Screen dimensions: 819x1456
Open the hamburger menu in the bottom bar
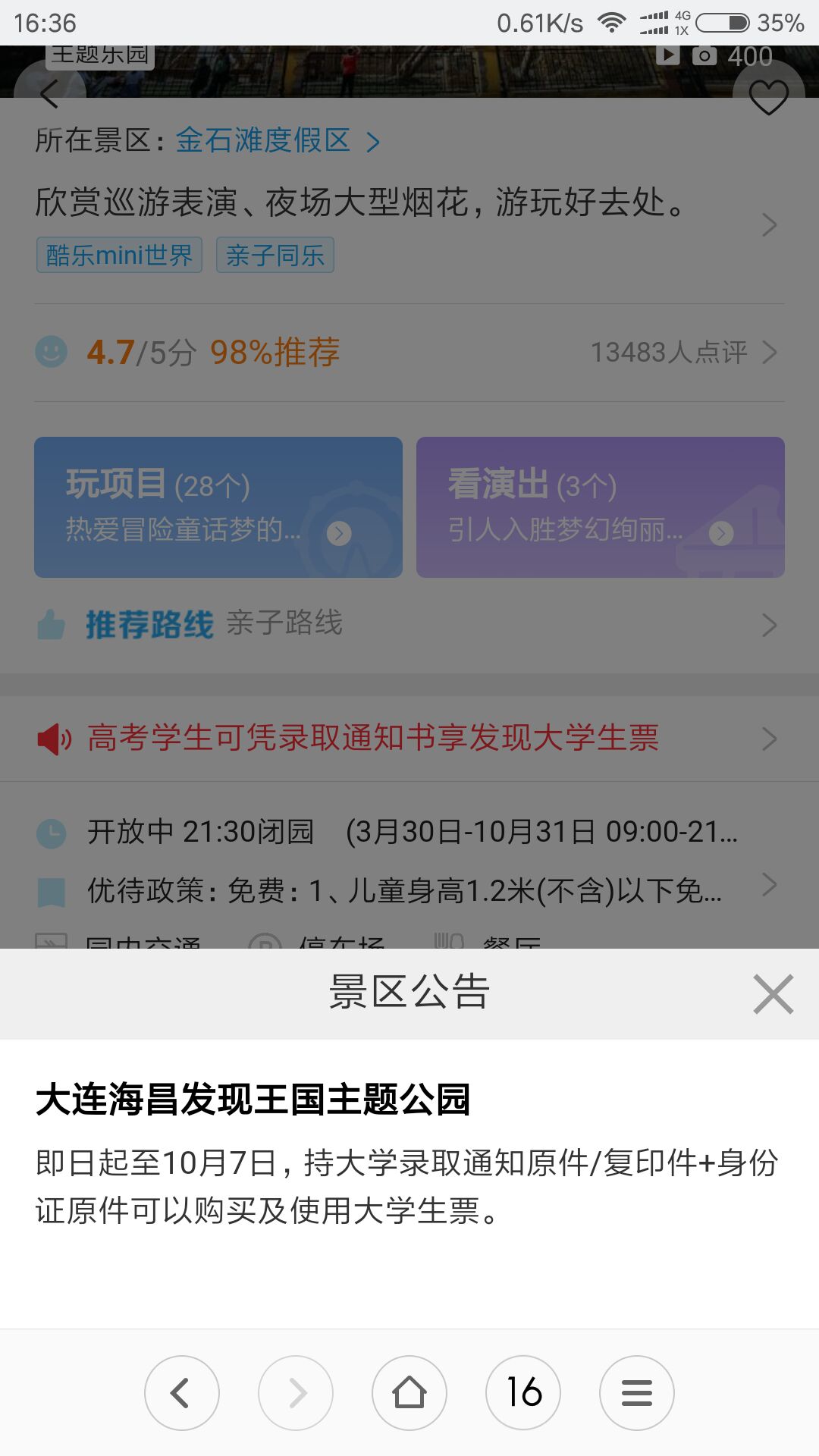coord(636,1392)
